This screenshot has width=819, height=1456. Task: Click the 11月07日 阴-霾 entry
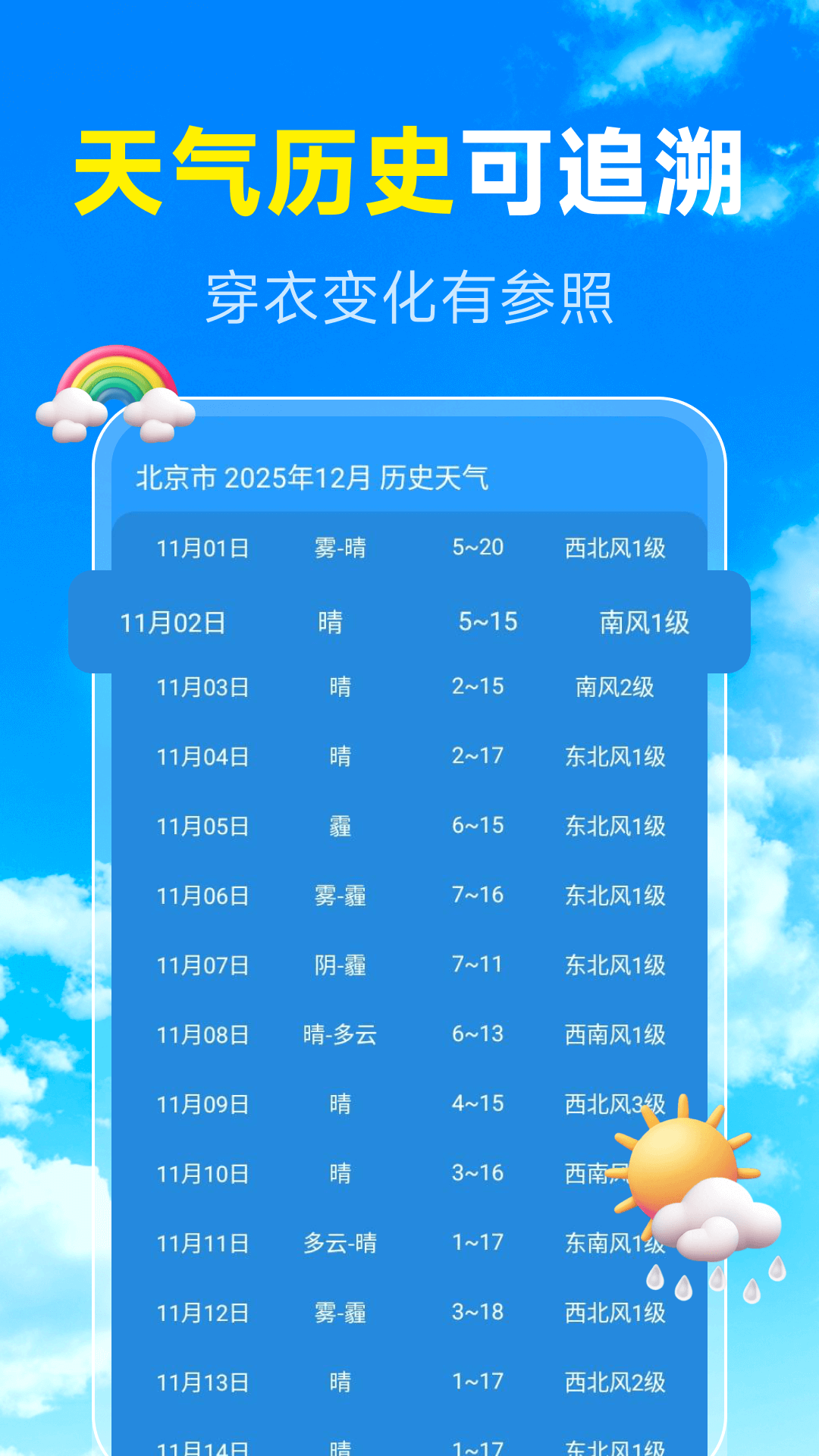(x=409, y=965)
